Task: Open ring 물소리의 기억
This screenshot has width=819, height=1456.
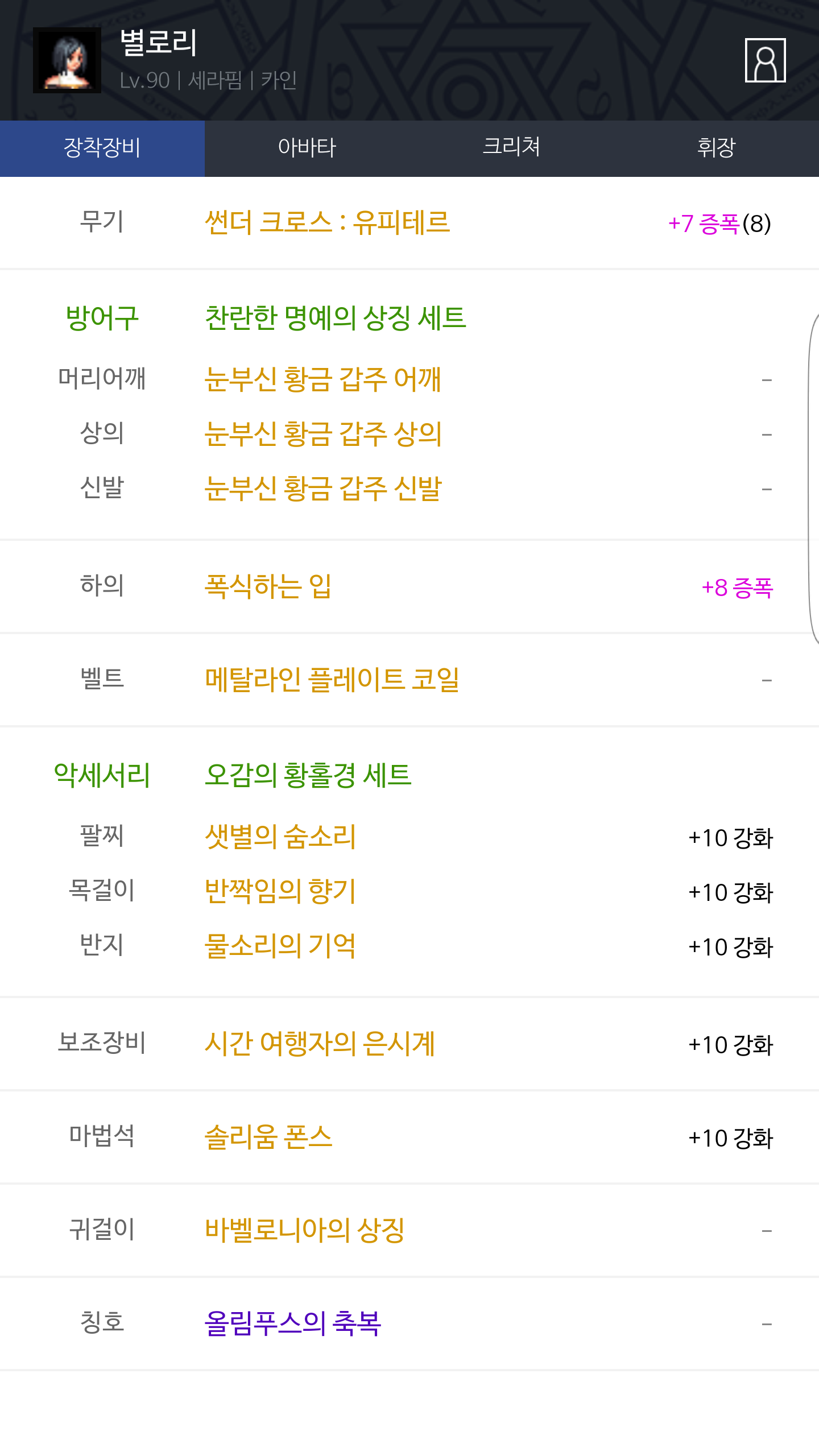Action: 280,945
